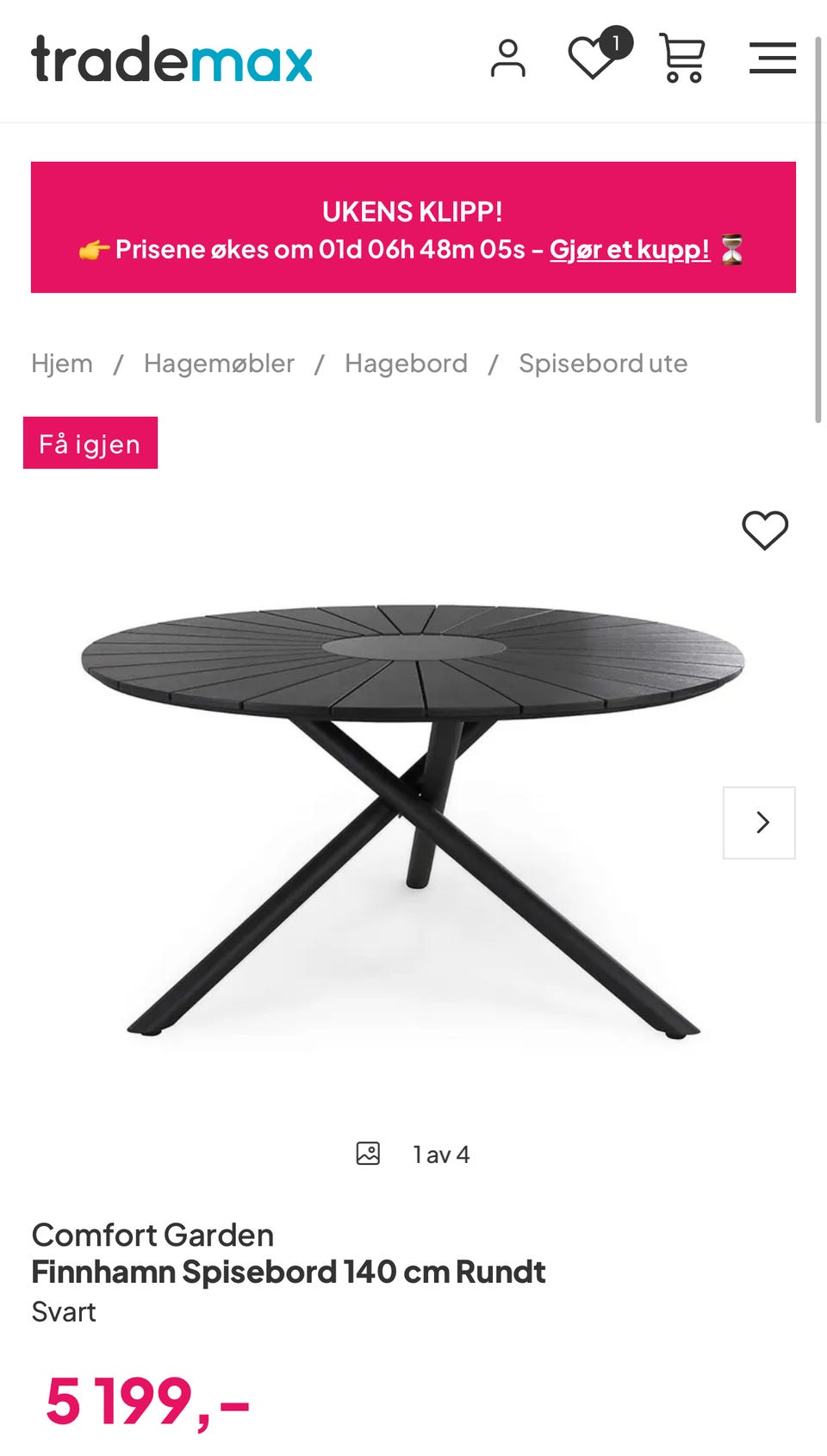This screenshot has height=1456, width=827.
Task: Add this table to favorites
Action: pos(765,530)
